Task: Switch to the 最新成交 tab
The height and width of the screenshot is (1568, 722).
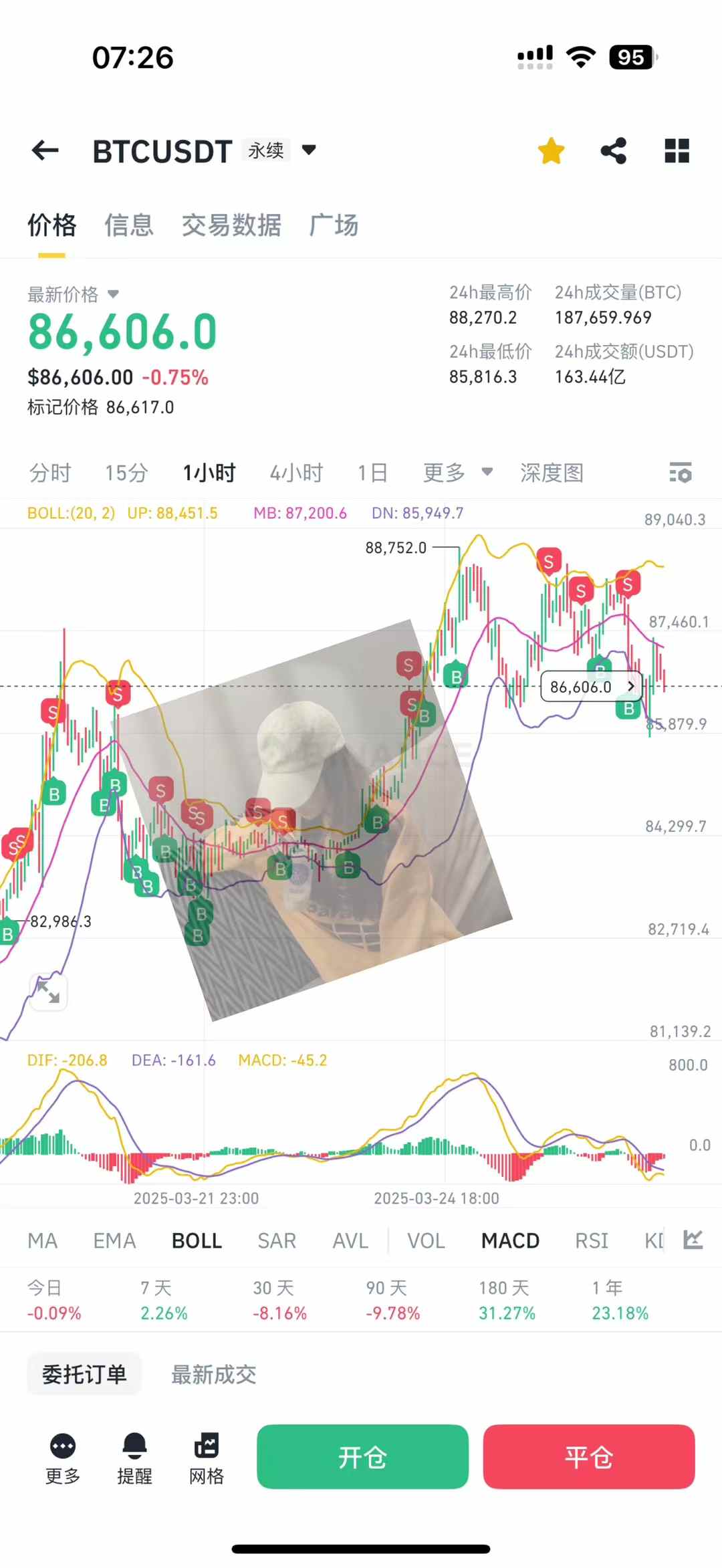Action: coord(213,1375)
